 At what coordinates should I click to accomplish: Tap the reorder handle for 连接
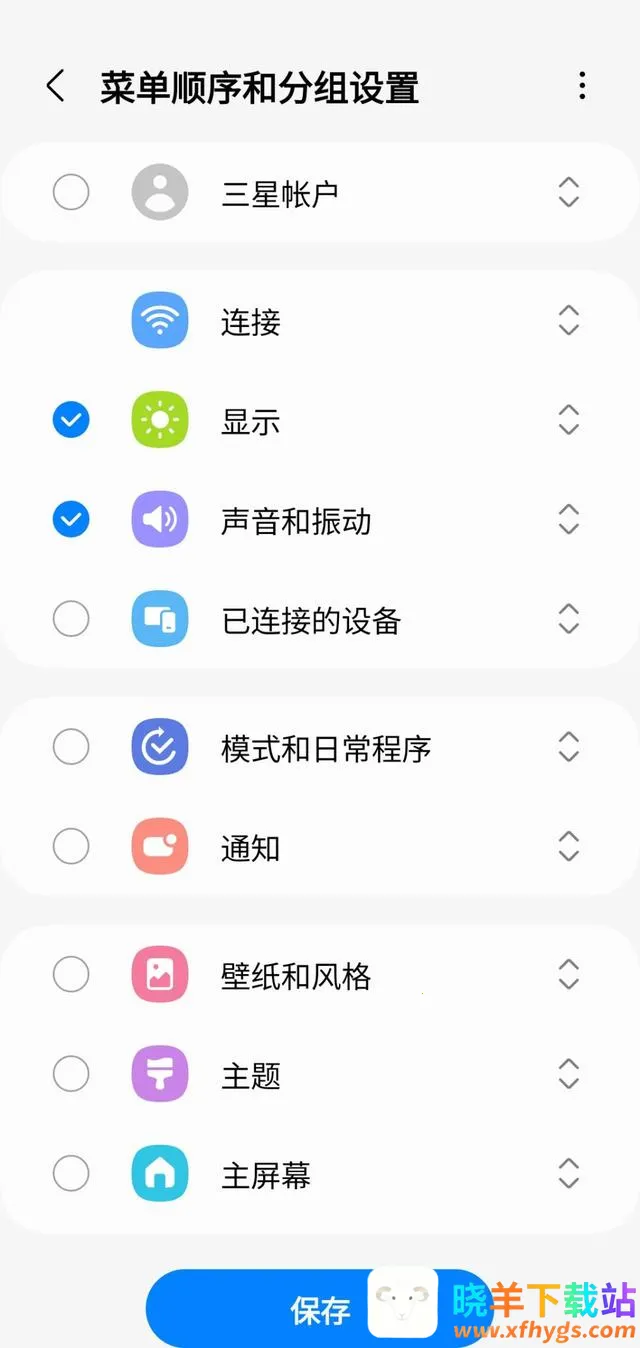(568, 321)
